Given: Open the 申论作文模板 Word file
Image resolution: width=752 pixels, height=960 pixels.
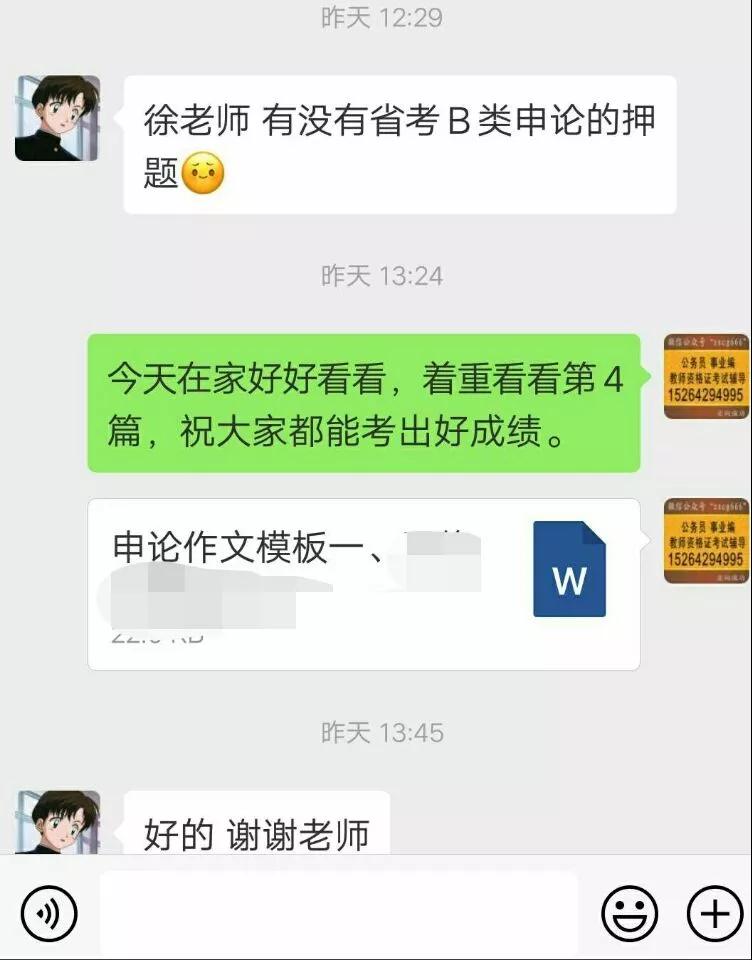Looking at the screenshot, I should [363, 584].
